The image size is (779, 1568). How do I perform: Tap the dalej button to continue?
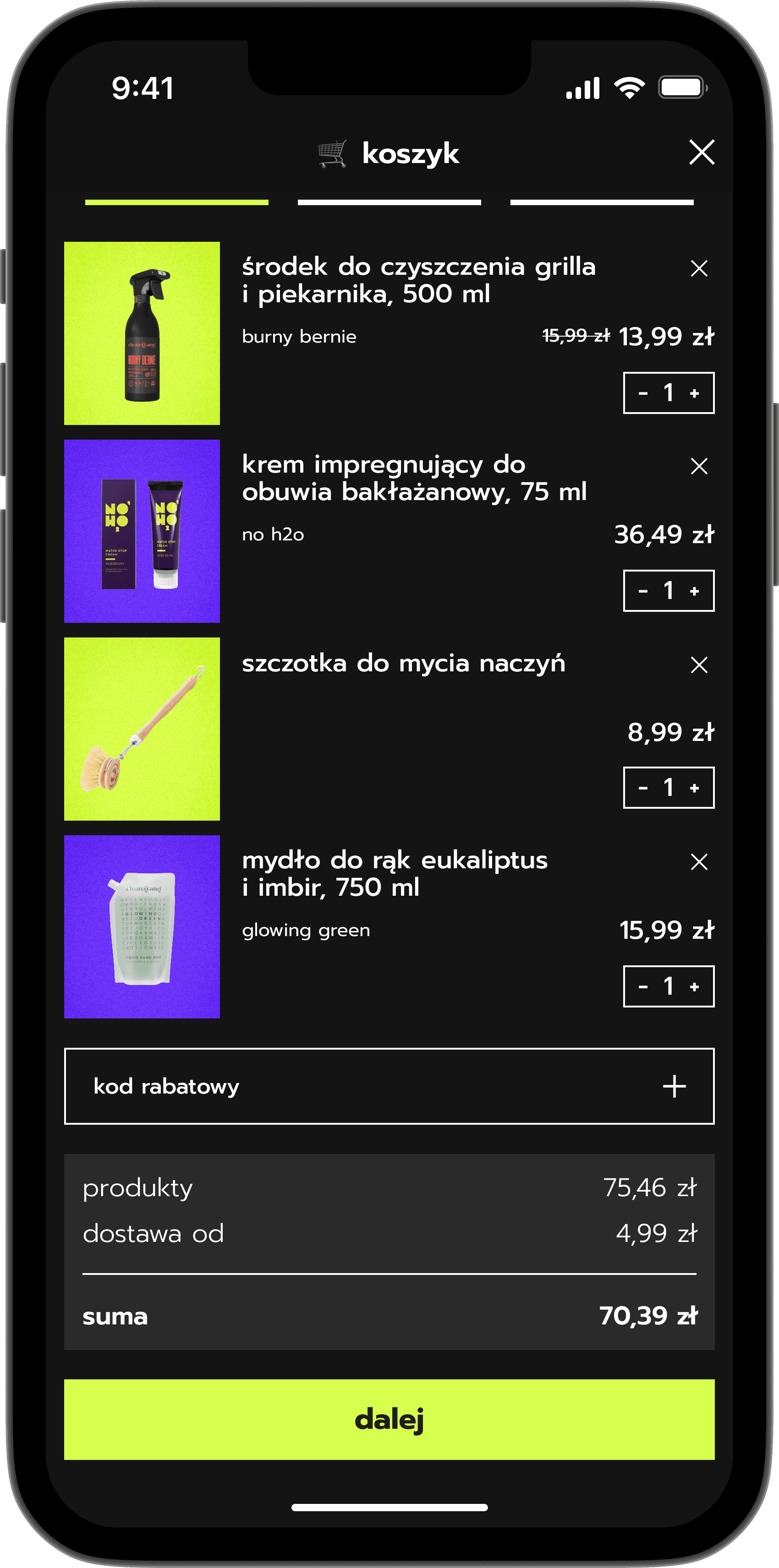(389, 1420)
